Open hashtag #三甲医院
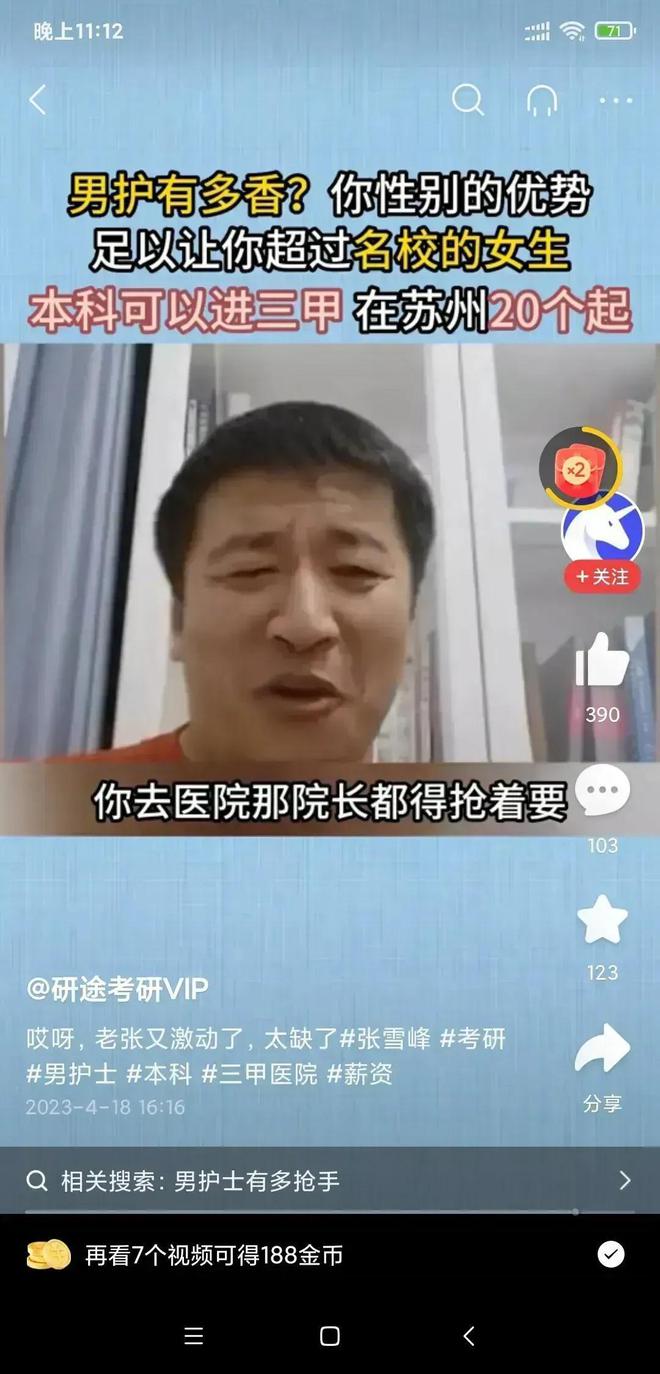 click(x=259, y=1074)
